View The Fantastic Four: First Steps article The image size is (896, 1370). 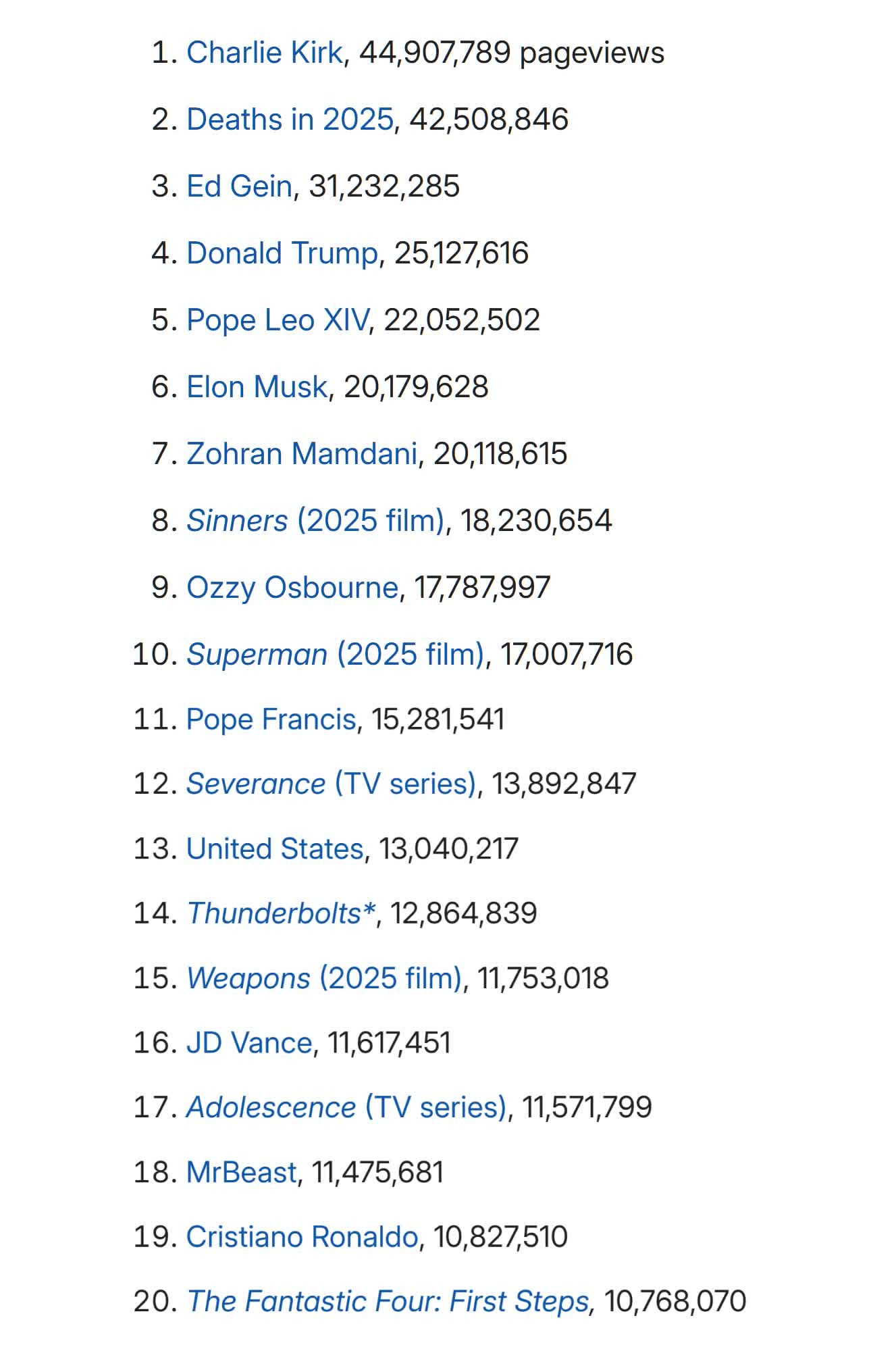(388, 1302)
